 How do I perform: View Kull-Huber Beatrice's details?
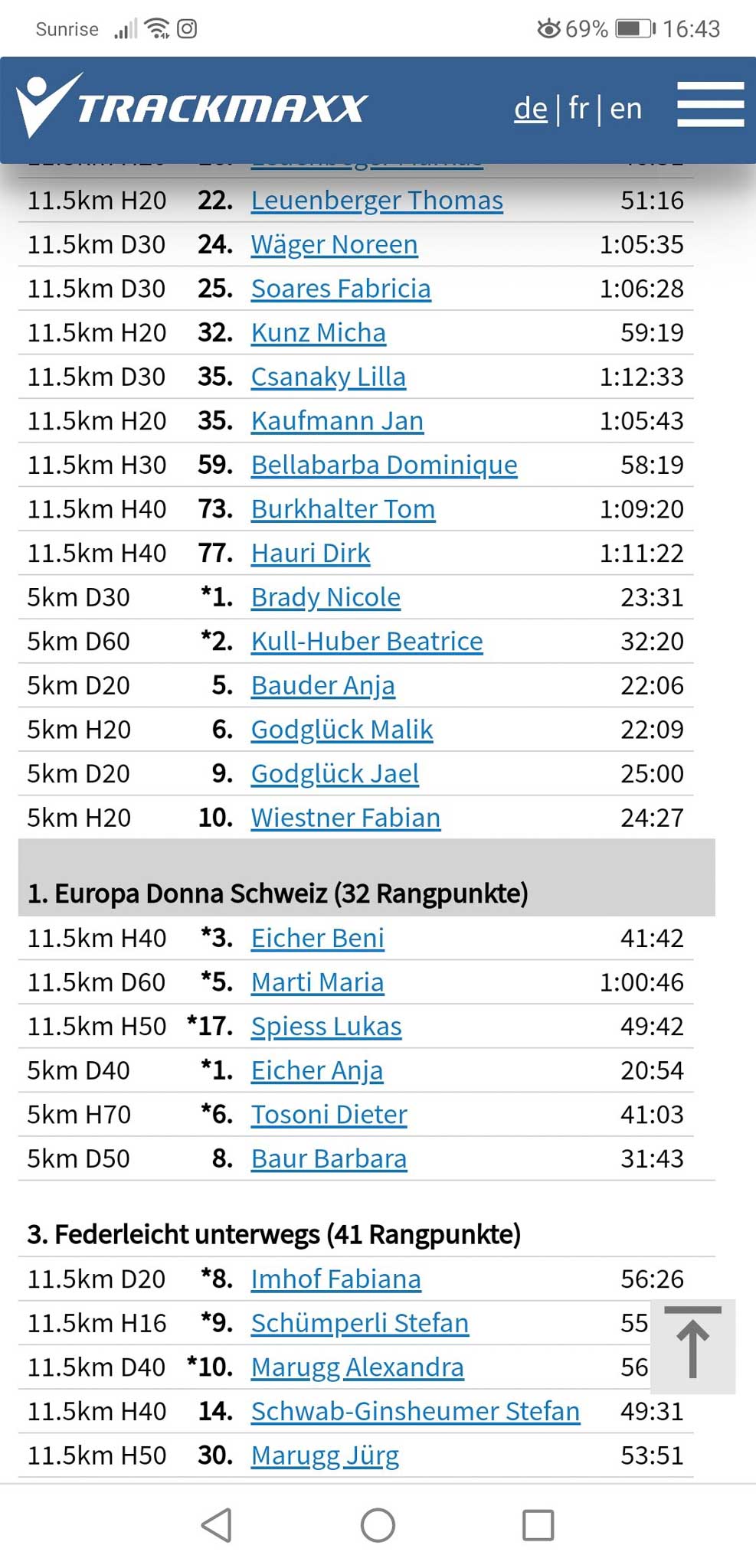click(367, 642)
